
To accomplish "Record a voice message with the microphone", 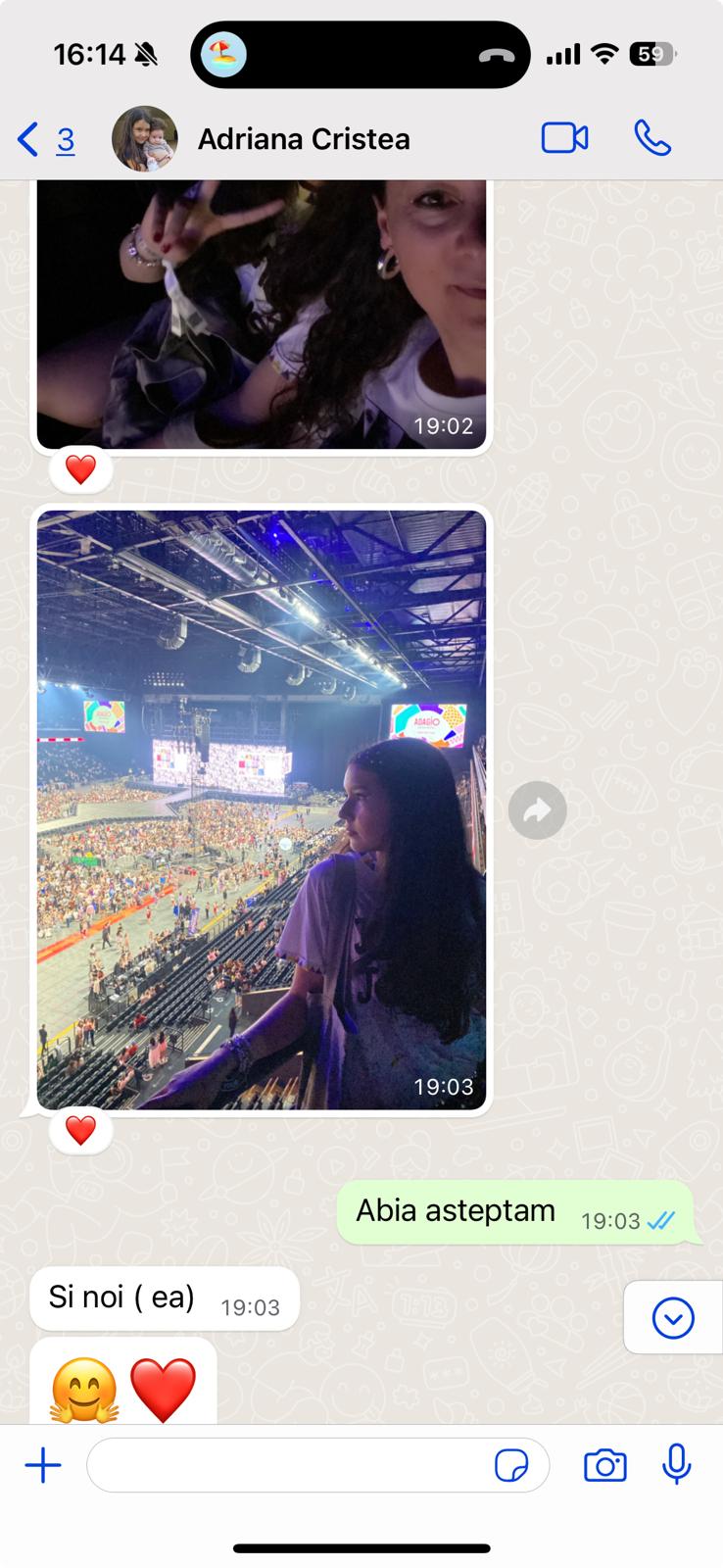I will click(x=676, y=1465).
